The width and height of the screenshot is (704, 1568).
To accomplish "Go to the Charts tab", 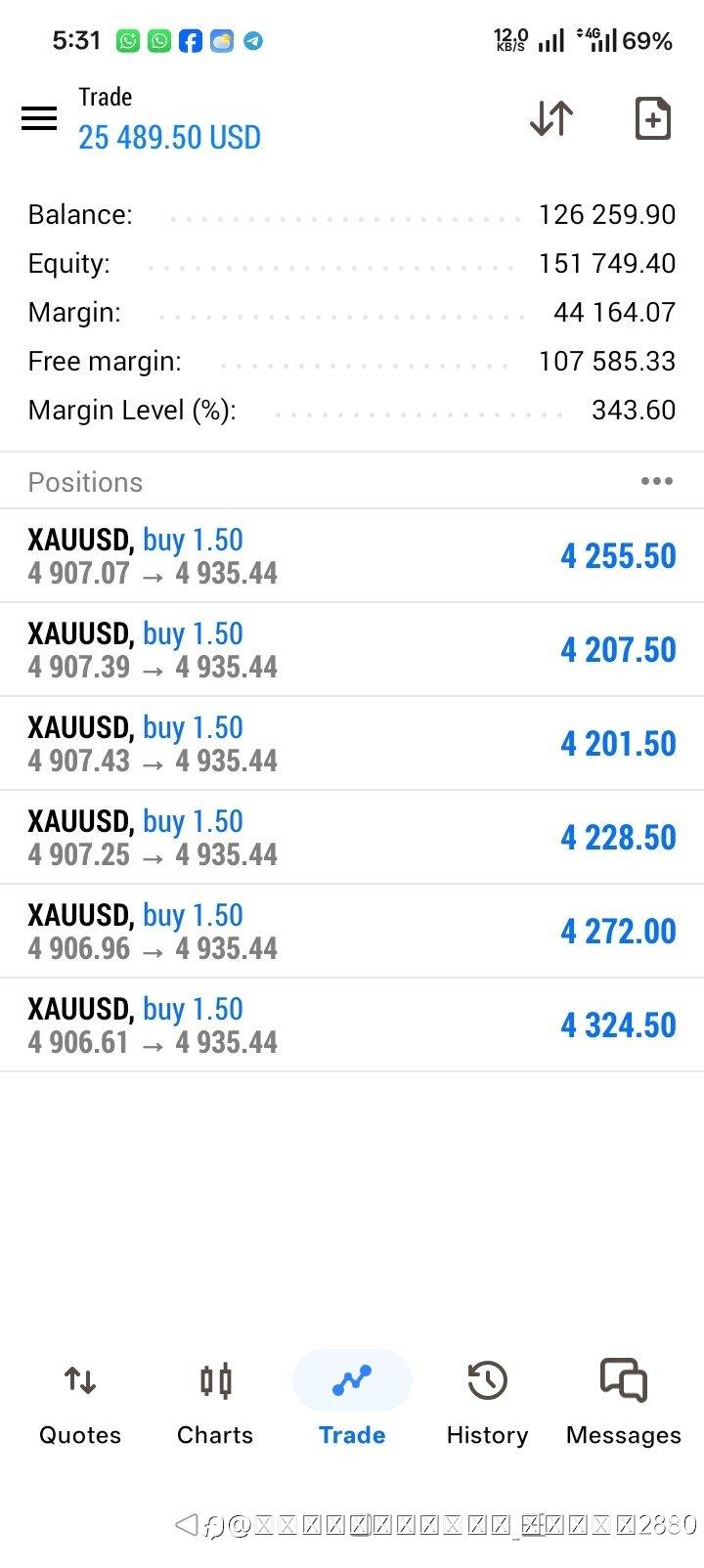I will [x=215, y=1403].
